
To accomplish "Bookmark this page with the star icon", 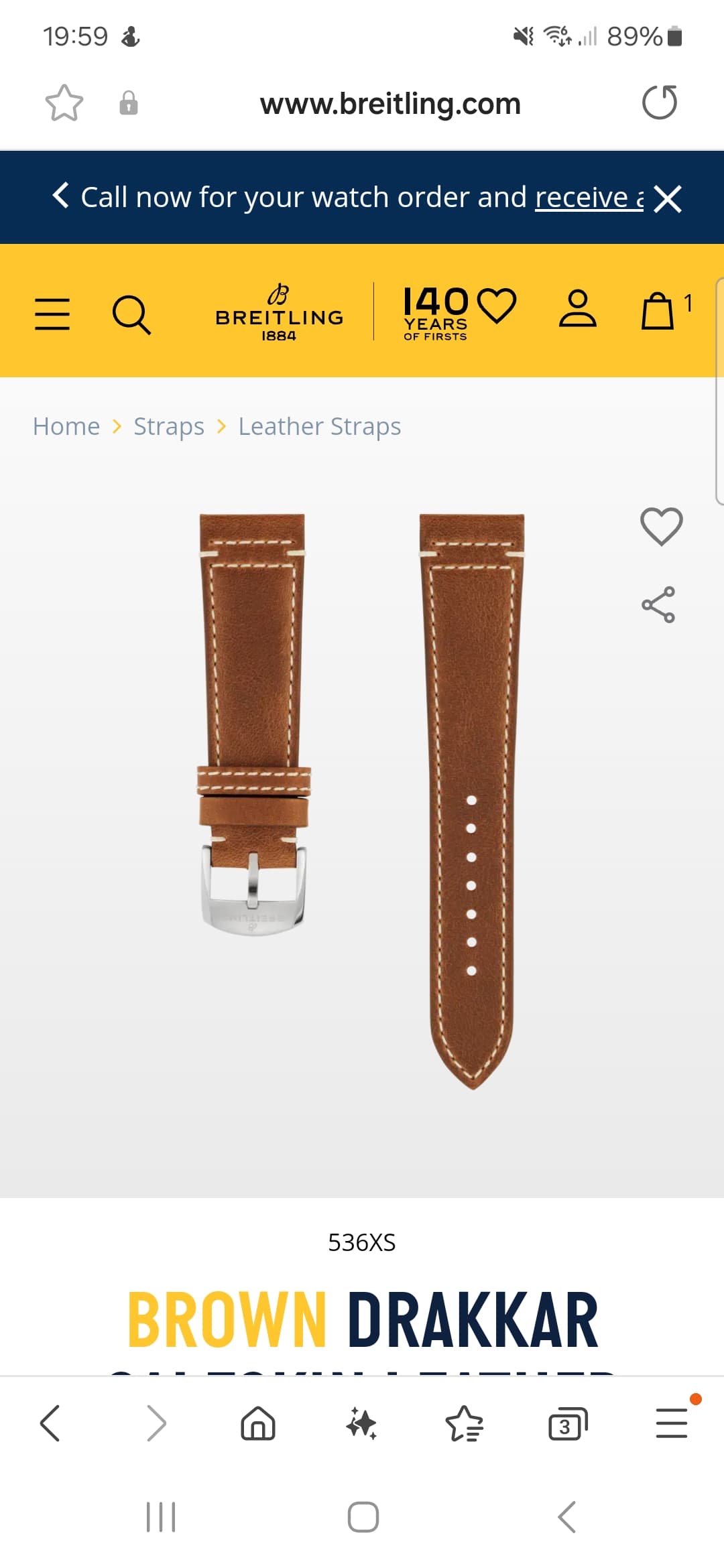I will [x=64, y=103].
